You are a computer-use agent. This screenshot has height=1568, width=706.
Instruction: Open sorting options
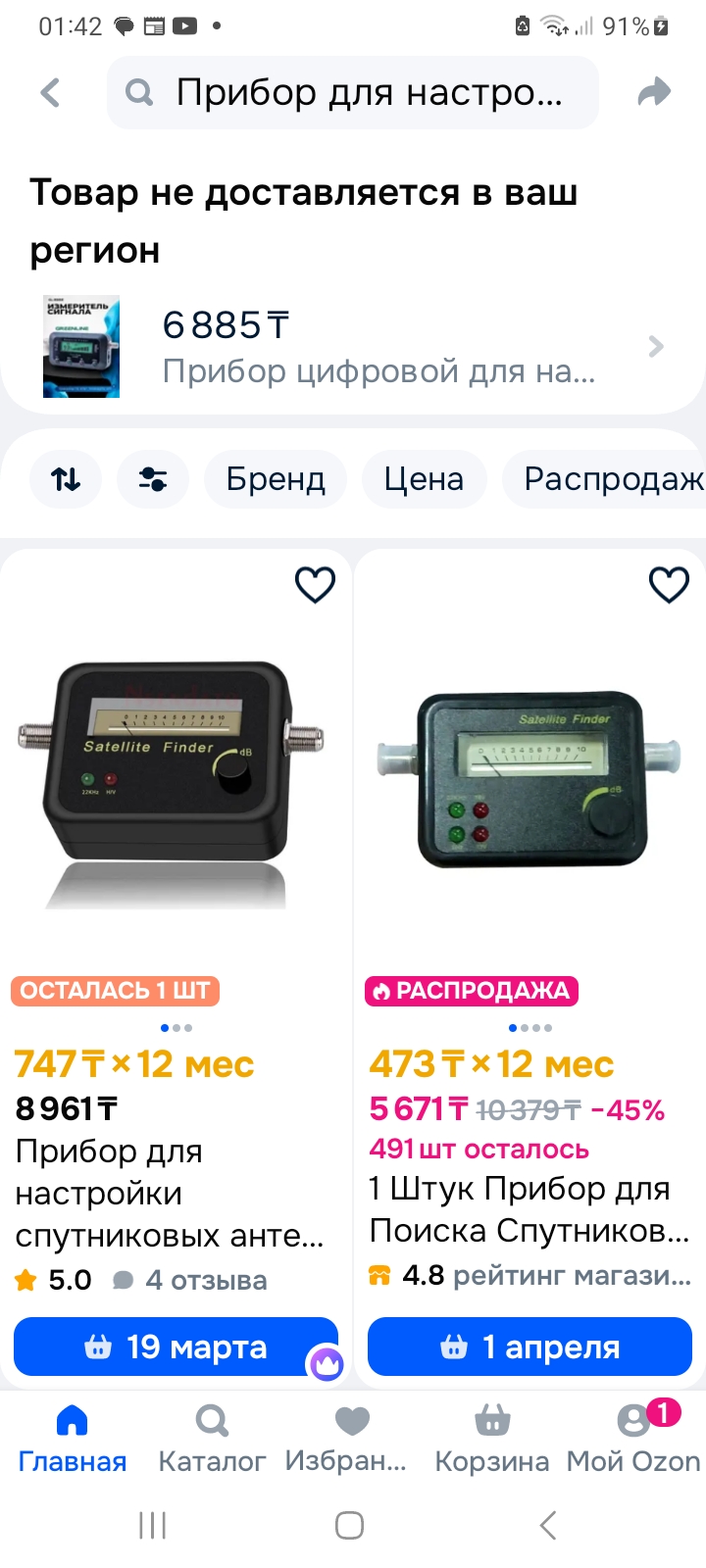[66, 479]
